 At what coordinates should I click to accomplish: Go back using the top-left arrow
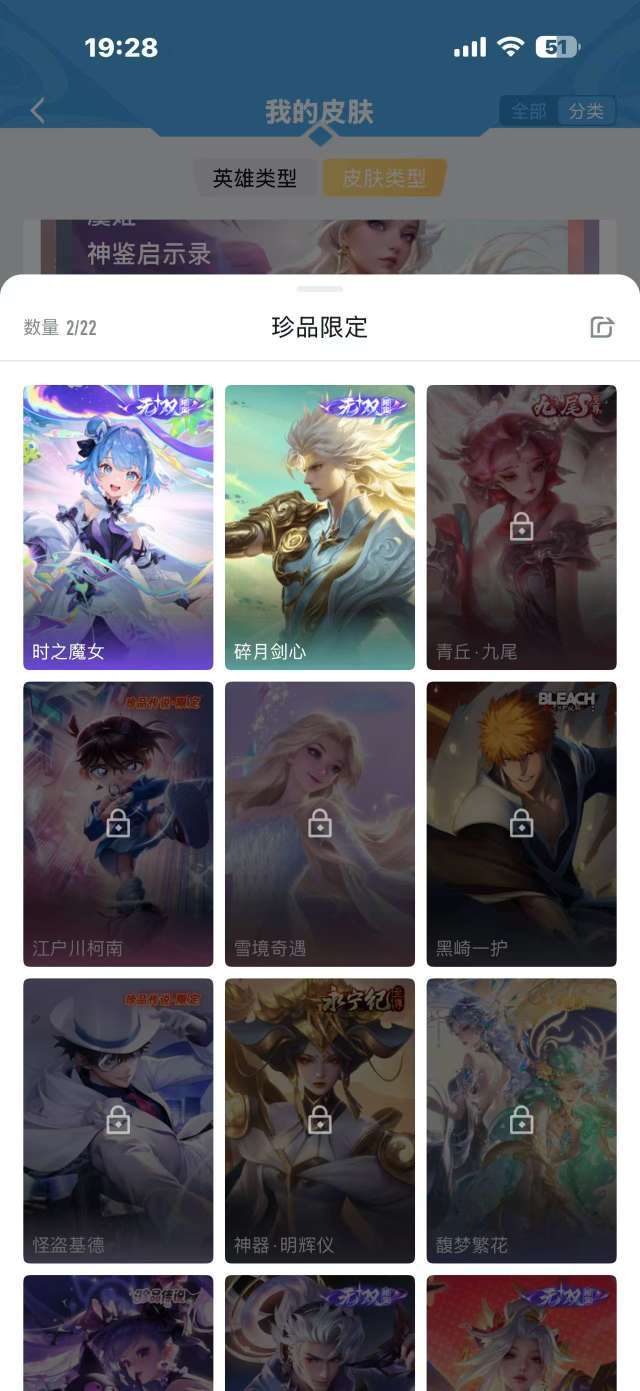point(38,111)
